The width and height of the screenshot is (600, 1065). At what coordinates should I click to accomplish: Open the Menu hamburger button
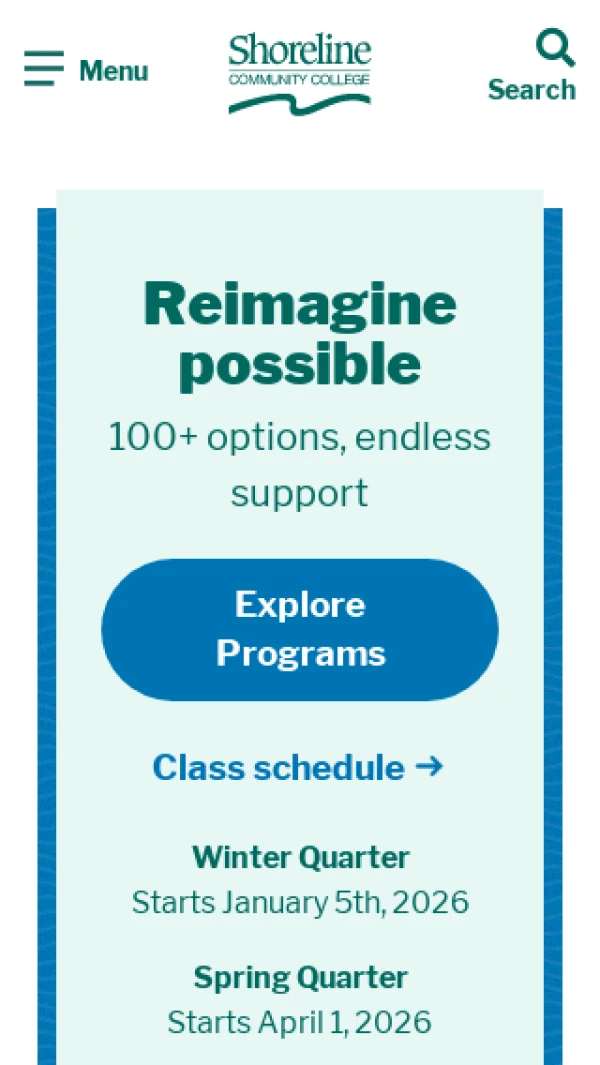(85, 70)
